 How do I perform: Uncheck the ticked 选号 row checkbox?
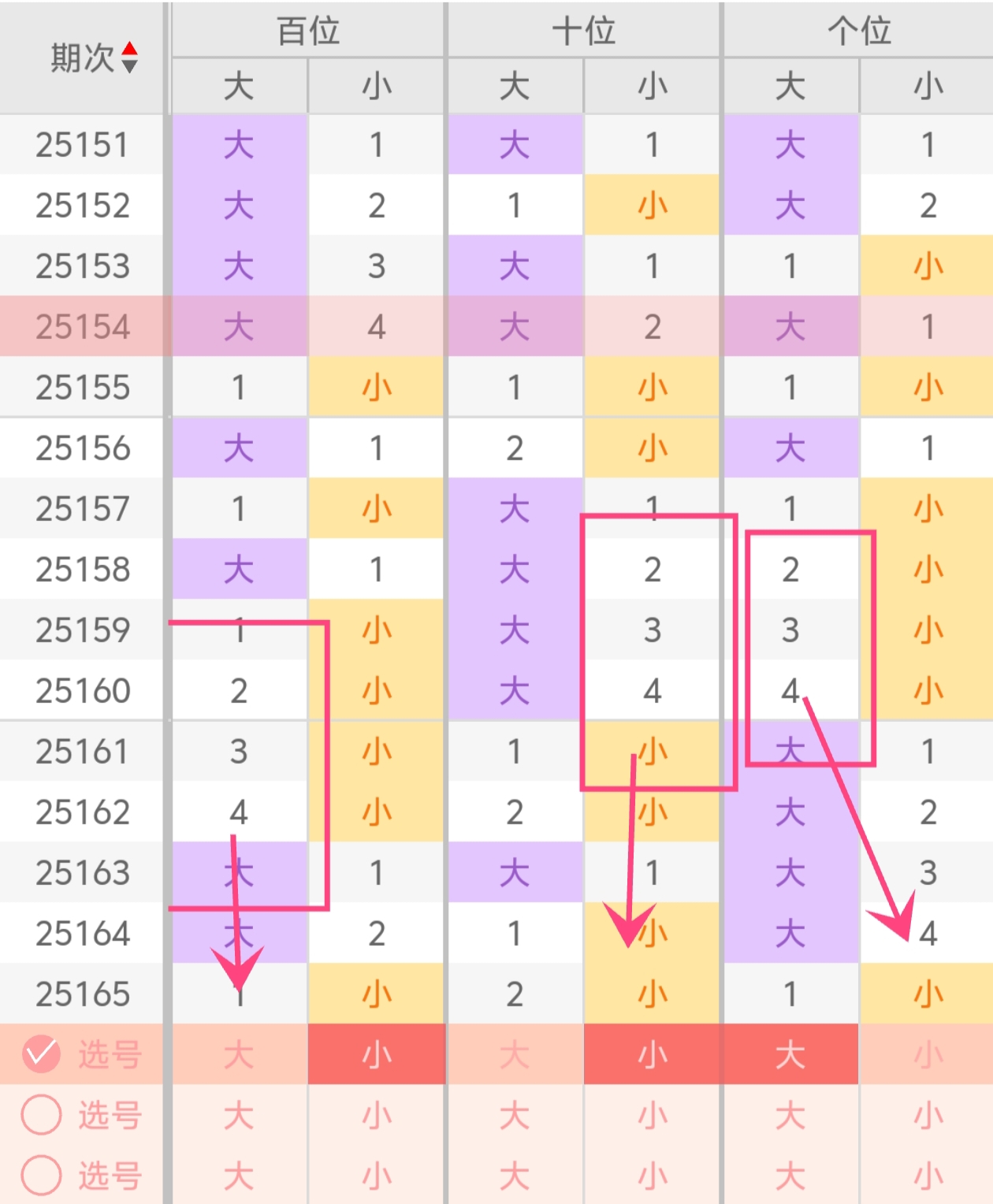(41, 1054)
